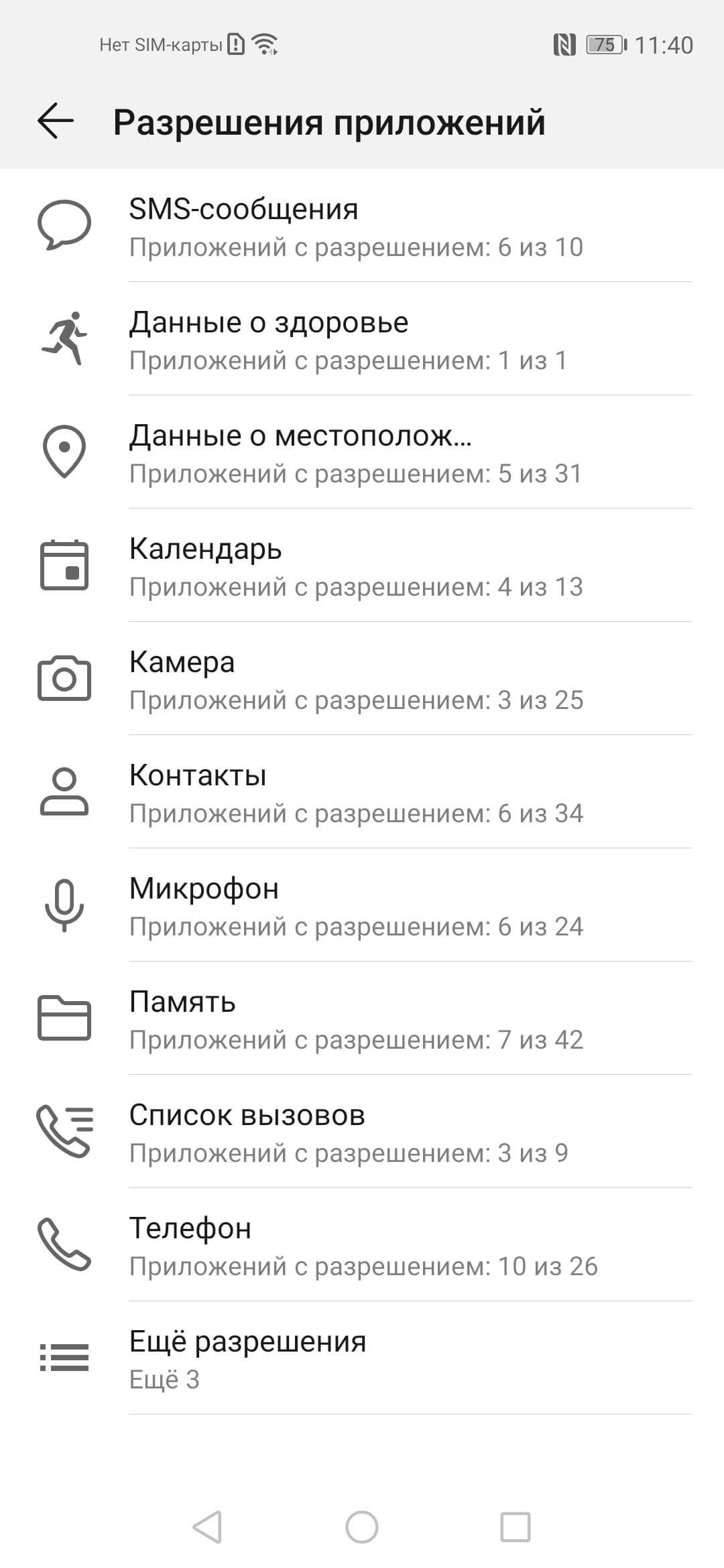Open Календарь permission list
The image size is (724, 1568).
click(362, 567)
